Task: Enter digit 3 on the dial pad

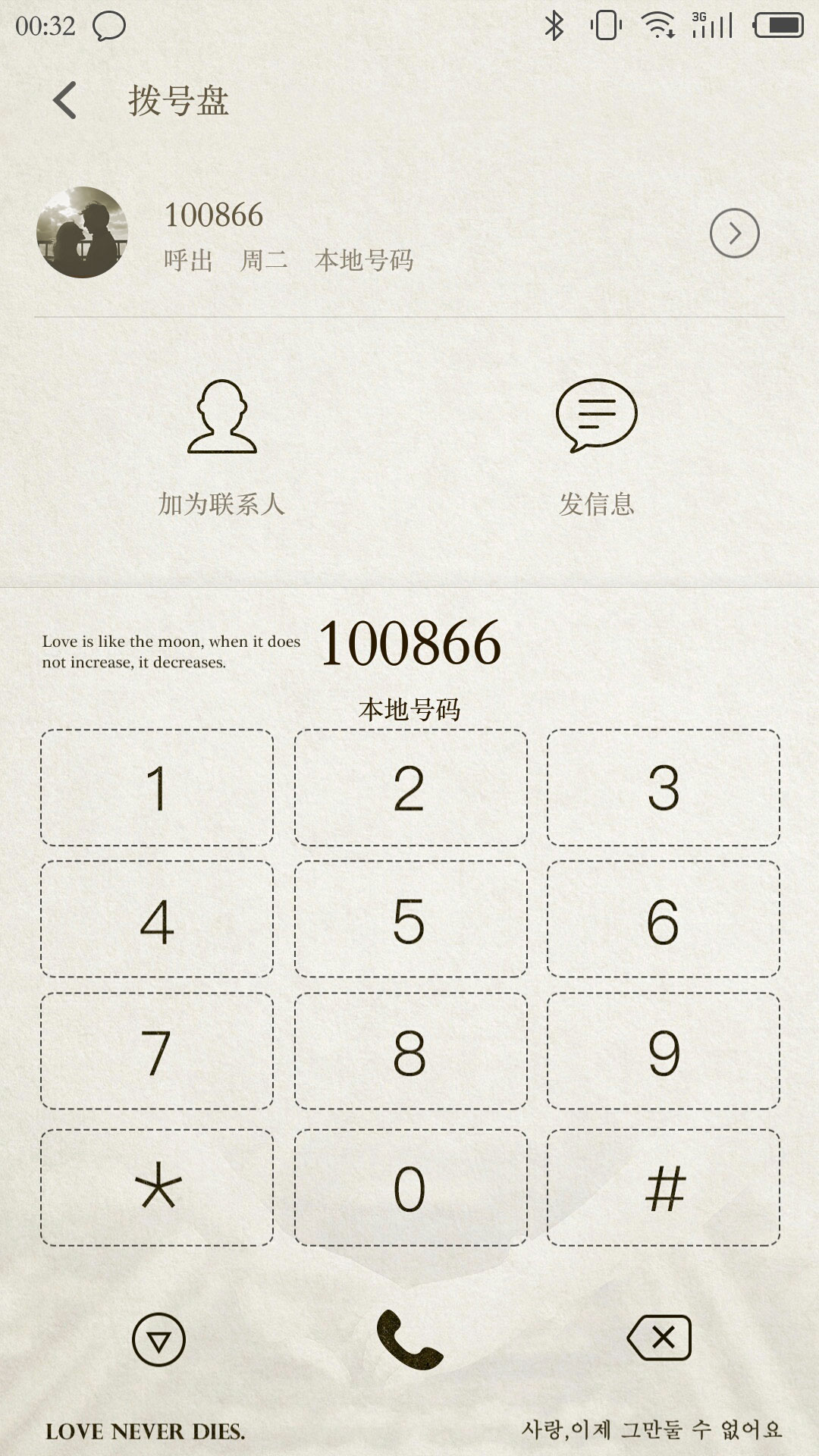Action: click(x=664, y=788)
